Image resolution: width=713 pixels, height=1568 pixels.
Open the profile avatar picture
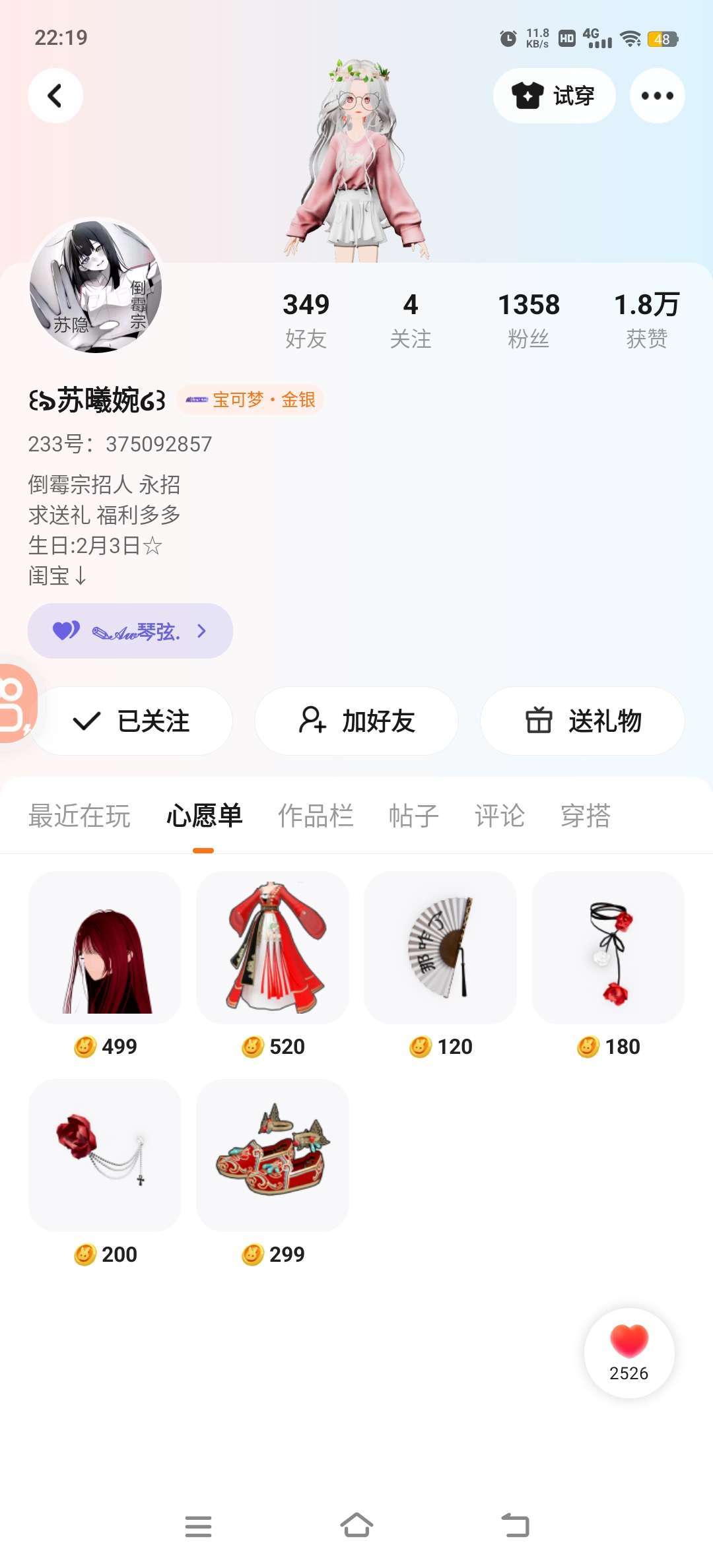[x=96, y=285]
